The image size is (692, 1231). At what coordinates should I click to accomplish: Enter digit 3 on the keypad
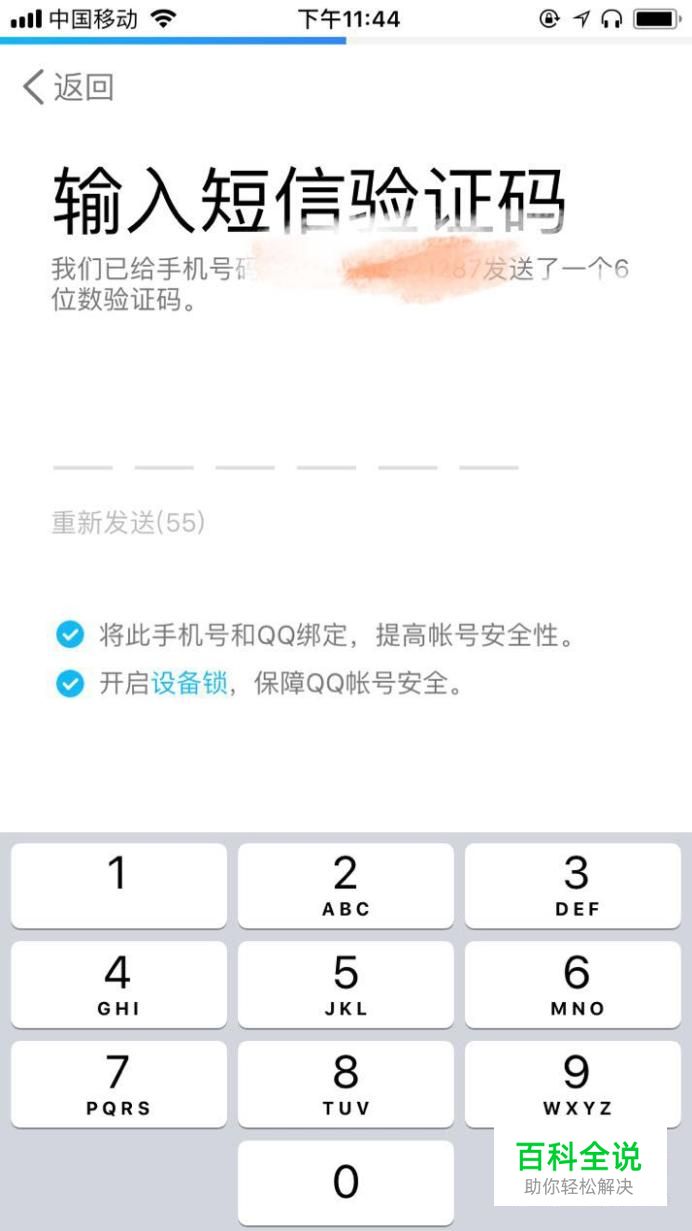pos(576,885)
